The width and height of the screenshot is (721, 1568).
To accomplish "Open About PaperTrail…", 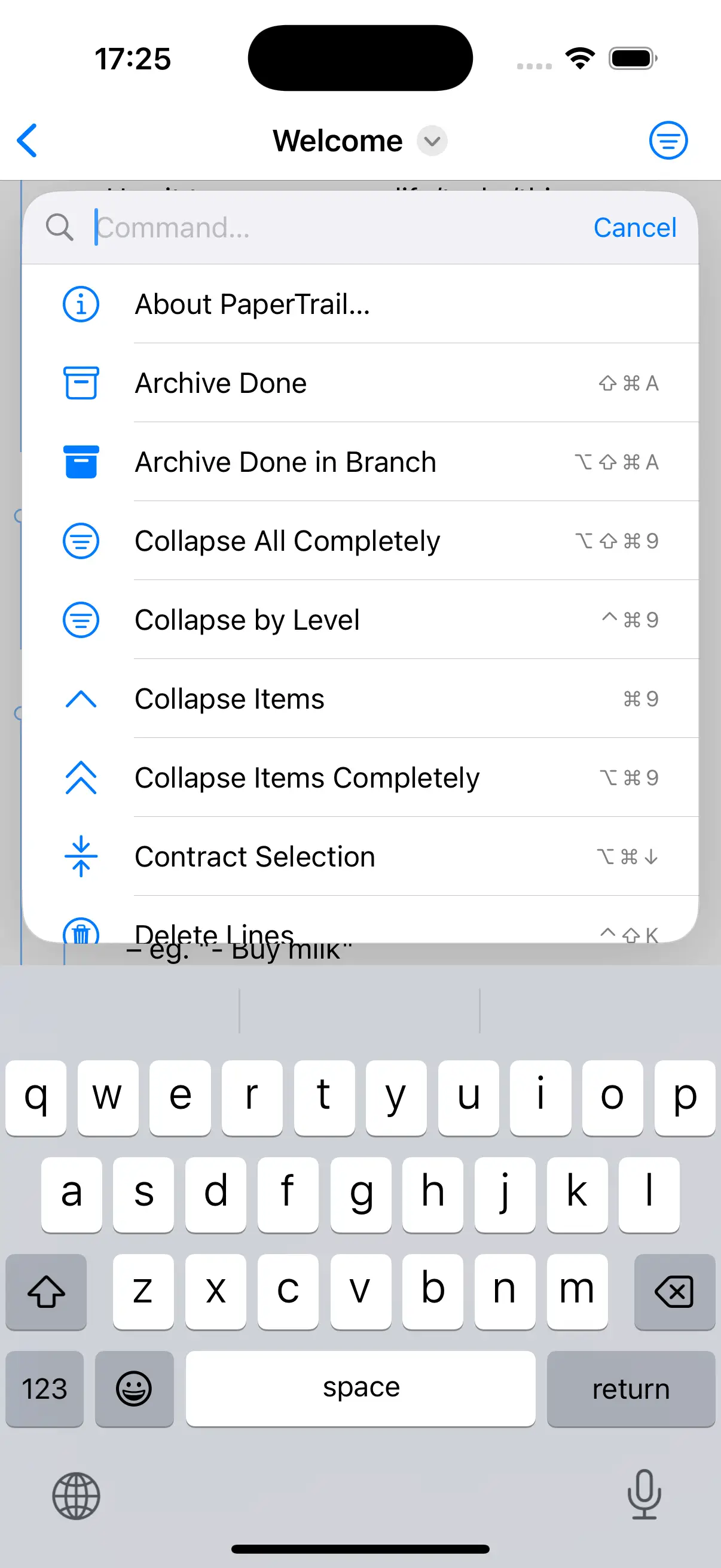I will tap(360, 304).
